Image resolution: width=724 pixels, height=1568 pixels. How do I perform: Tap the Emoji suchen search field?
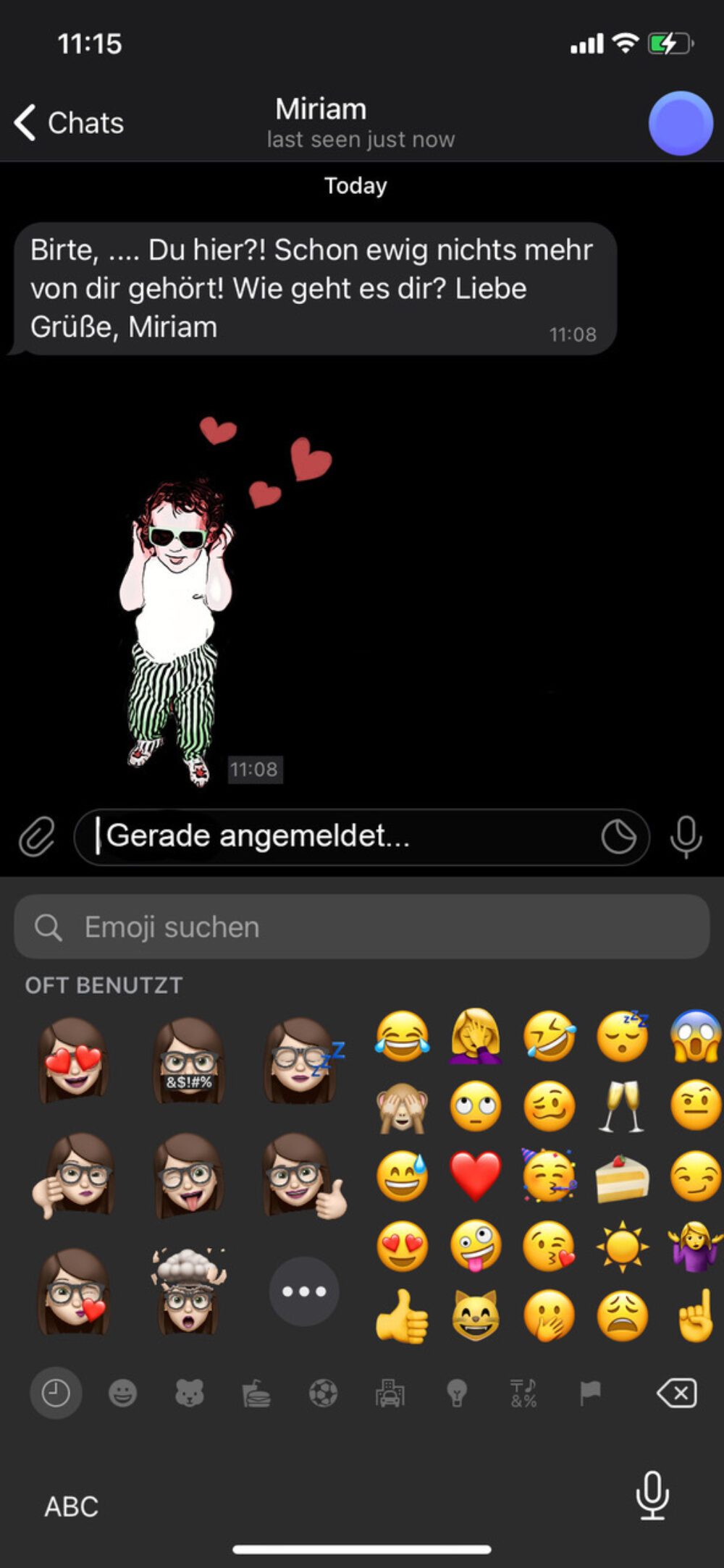(362, 927)
